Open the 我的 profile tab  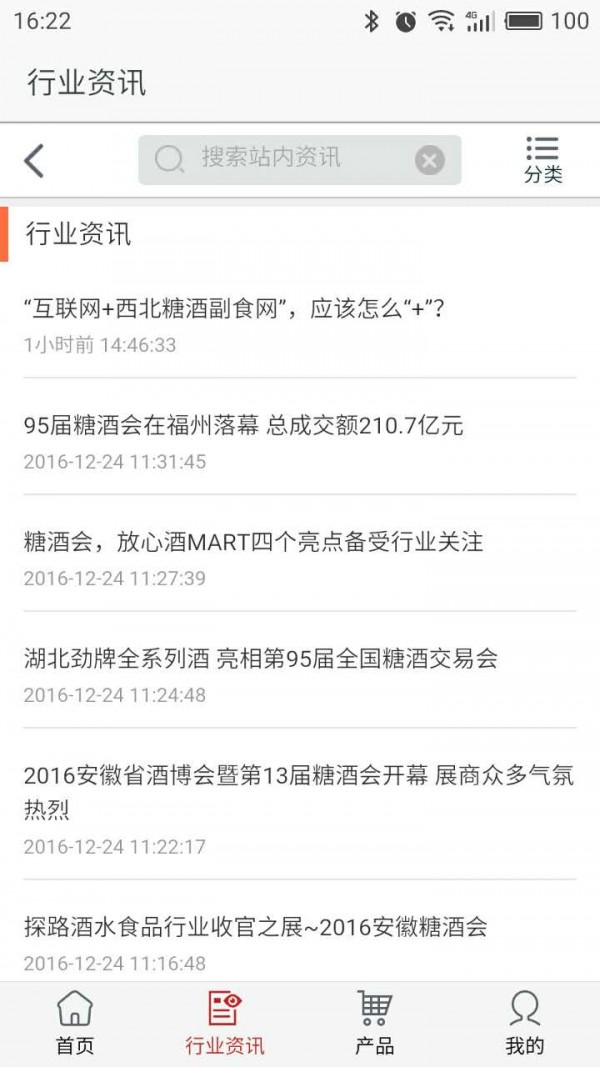point(525,1023)
